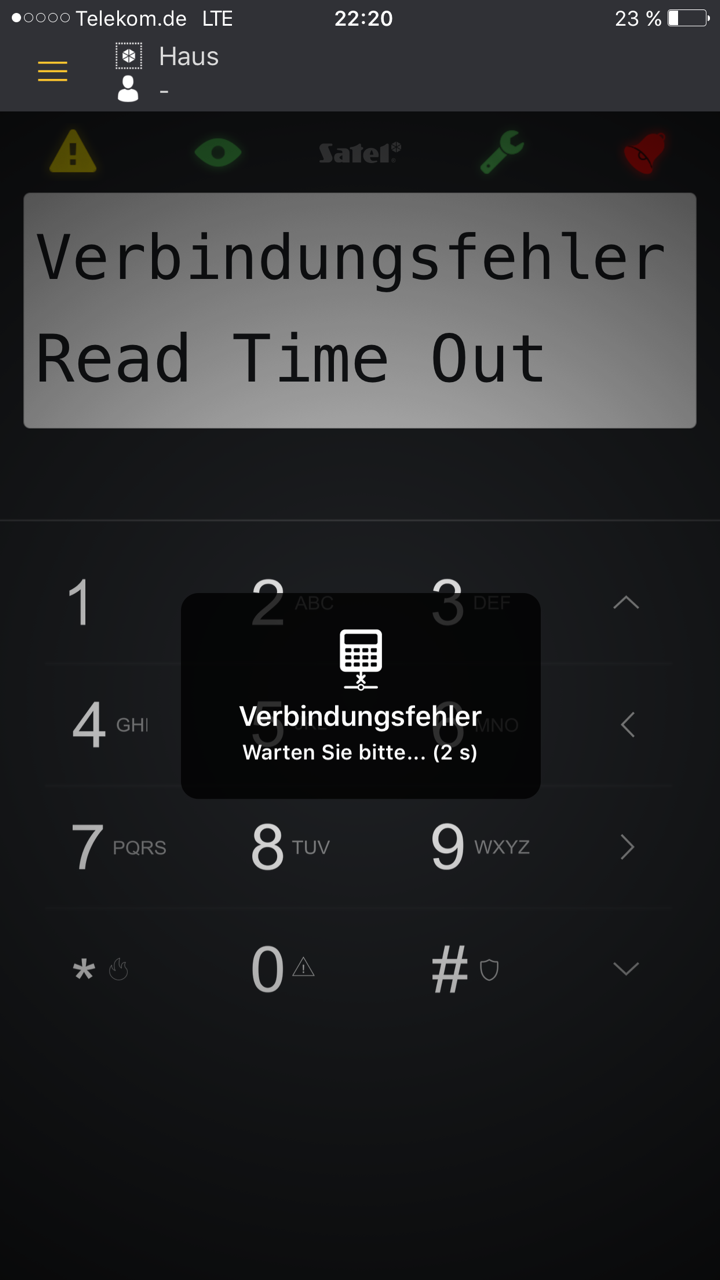Tap keypad key 7 PQRS
This screenshot has width=720, height=1280.
(x=117, y=847)
